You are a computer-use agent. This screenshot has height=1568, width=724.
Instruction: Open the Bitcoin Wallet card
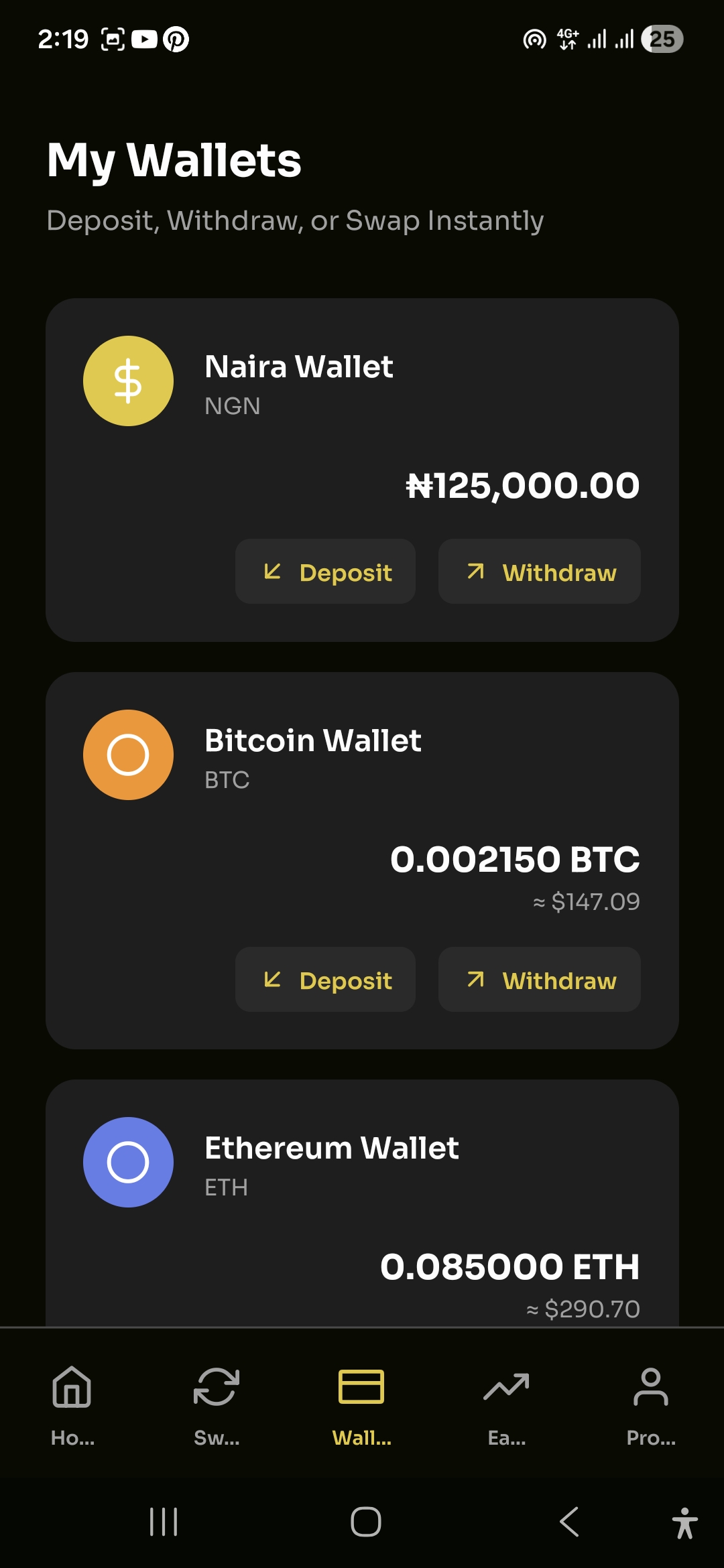tap(362, 858)
